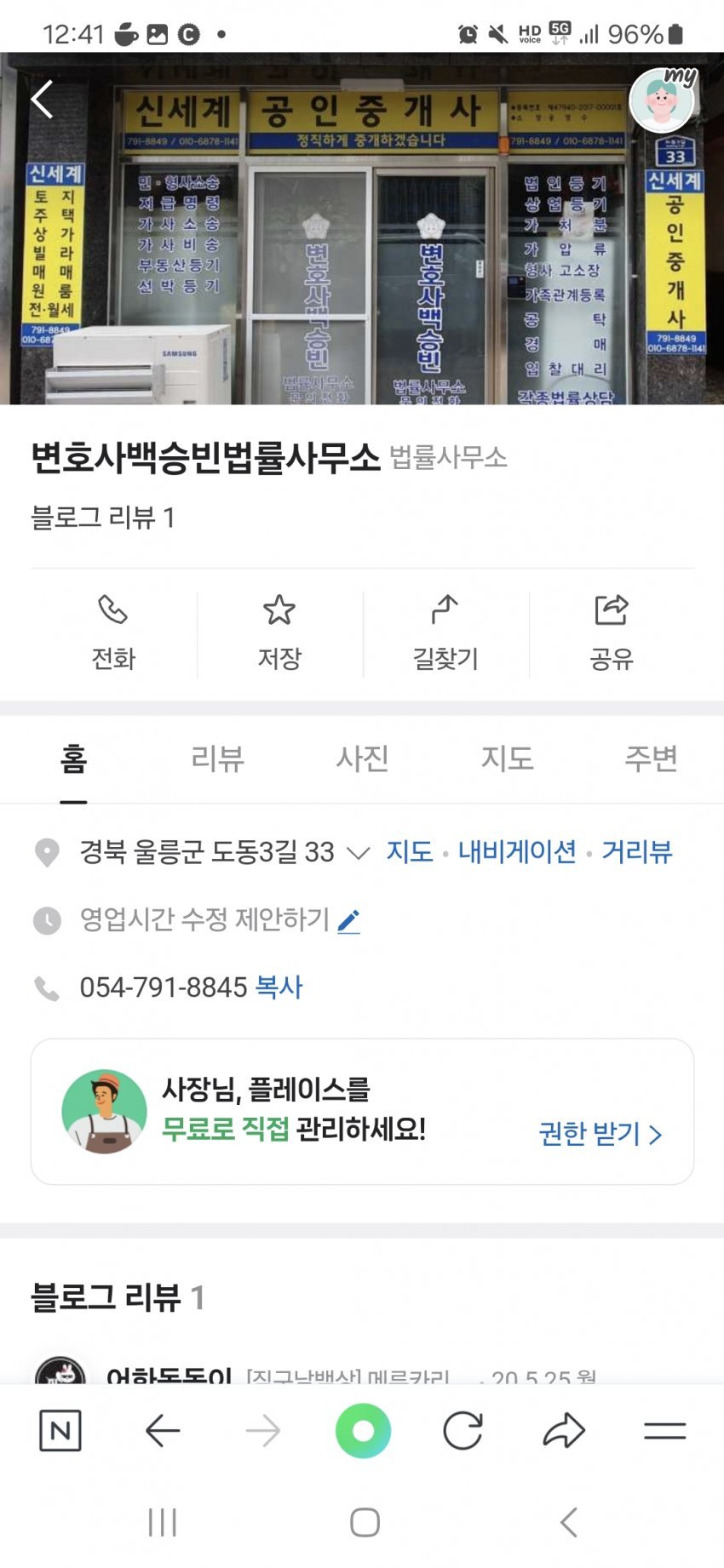The image size is (724, 1568).
Task: Open the 내비게이션 link
Action: click(x=517, y=851)
